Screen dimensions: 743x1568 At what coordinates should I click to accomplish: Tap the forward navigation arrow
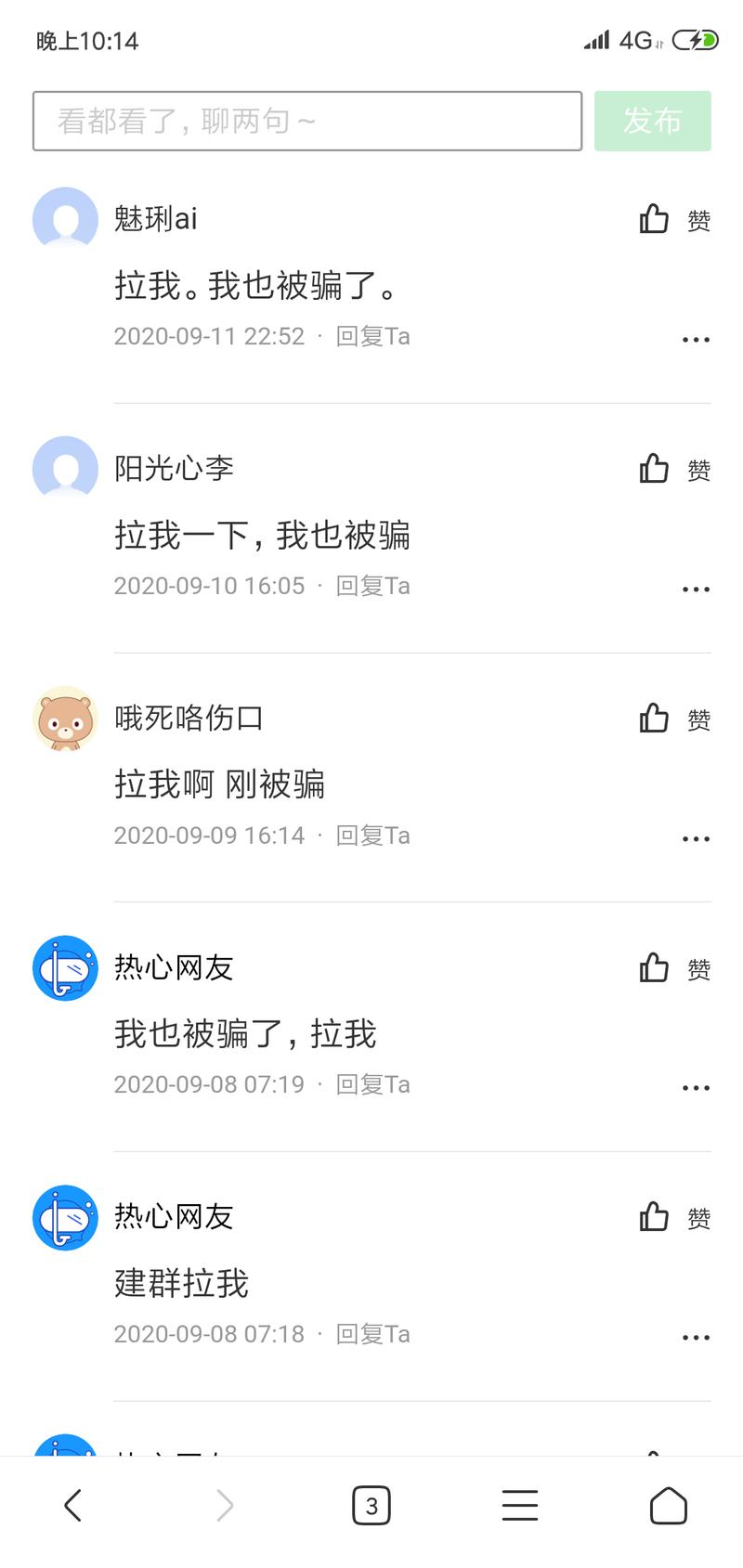click(223, 1505)
